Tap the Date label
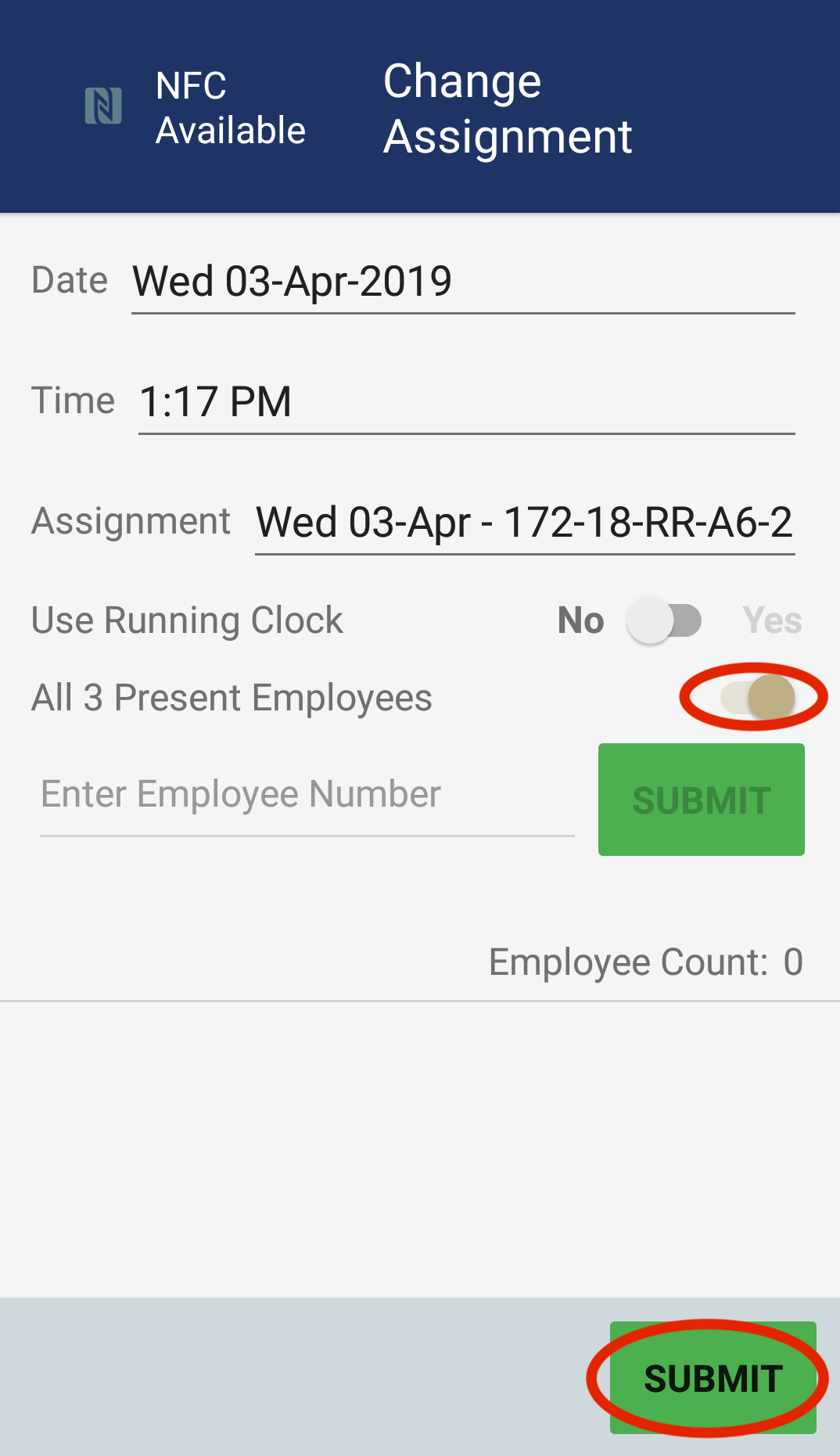This screenshot has width=840, height=1456. tap(68, 280)
